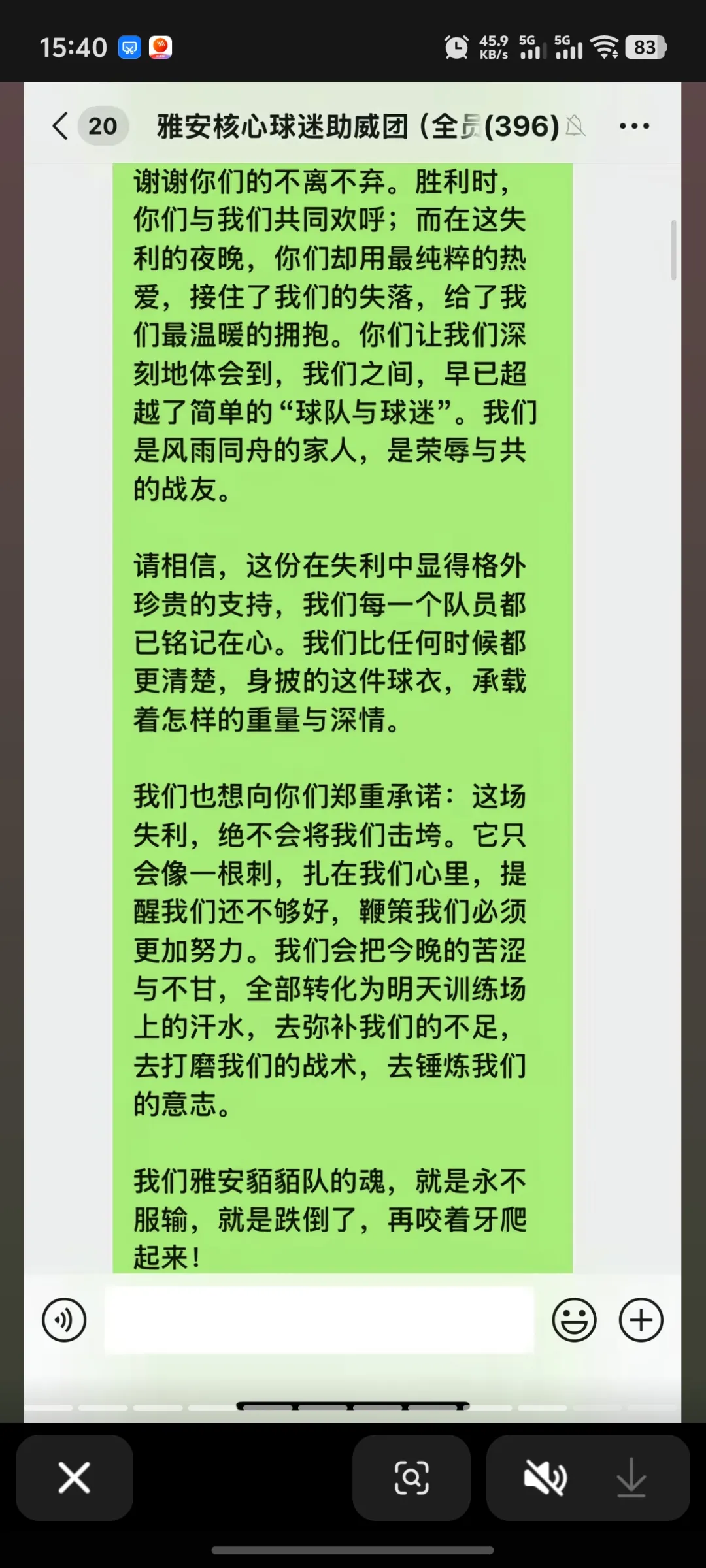Download this media to the phone

pos(631,1478)
